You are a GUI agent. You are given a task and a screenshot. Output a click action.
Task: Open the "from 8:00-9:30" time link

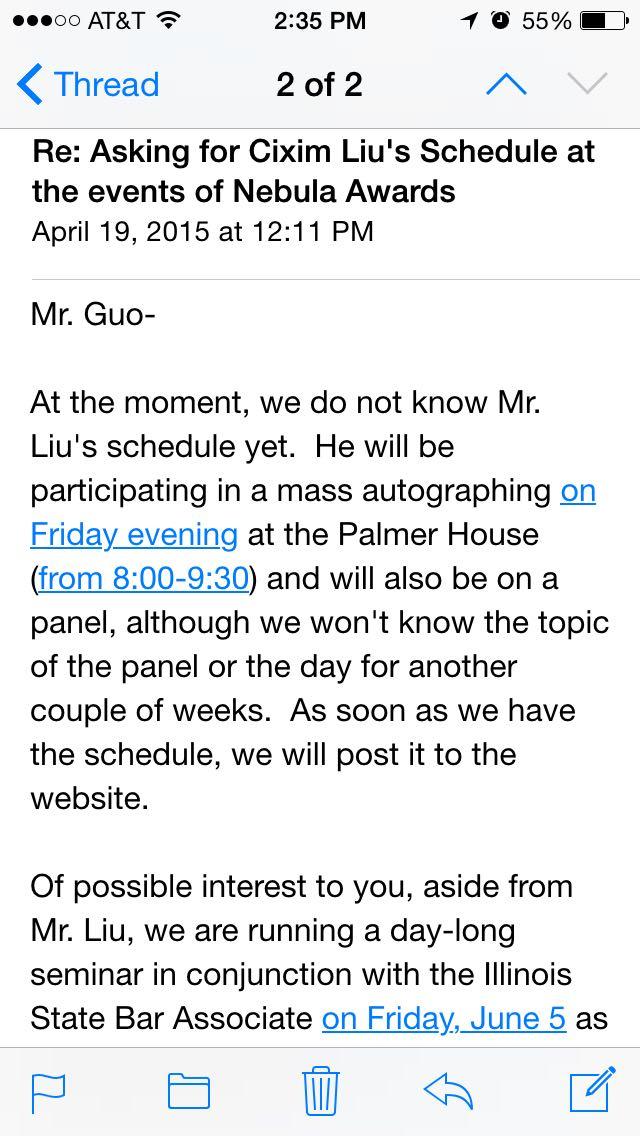[144, 578]
